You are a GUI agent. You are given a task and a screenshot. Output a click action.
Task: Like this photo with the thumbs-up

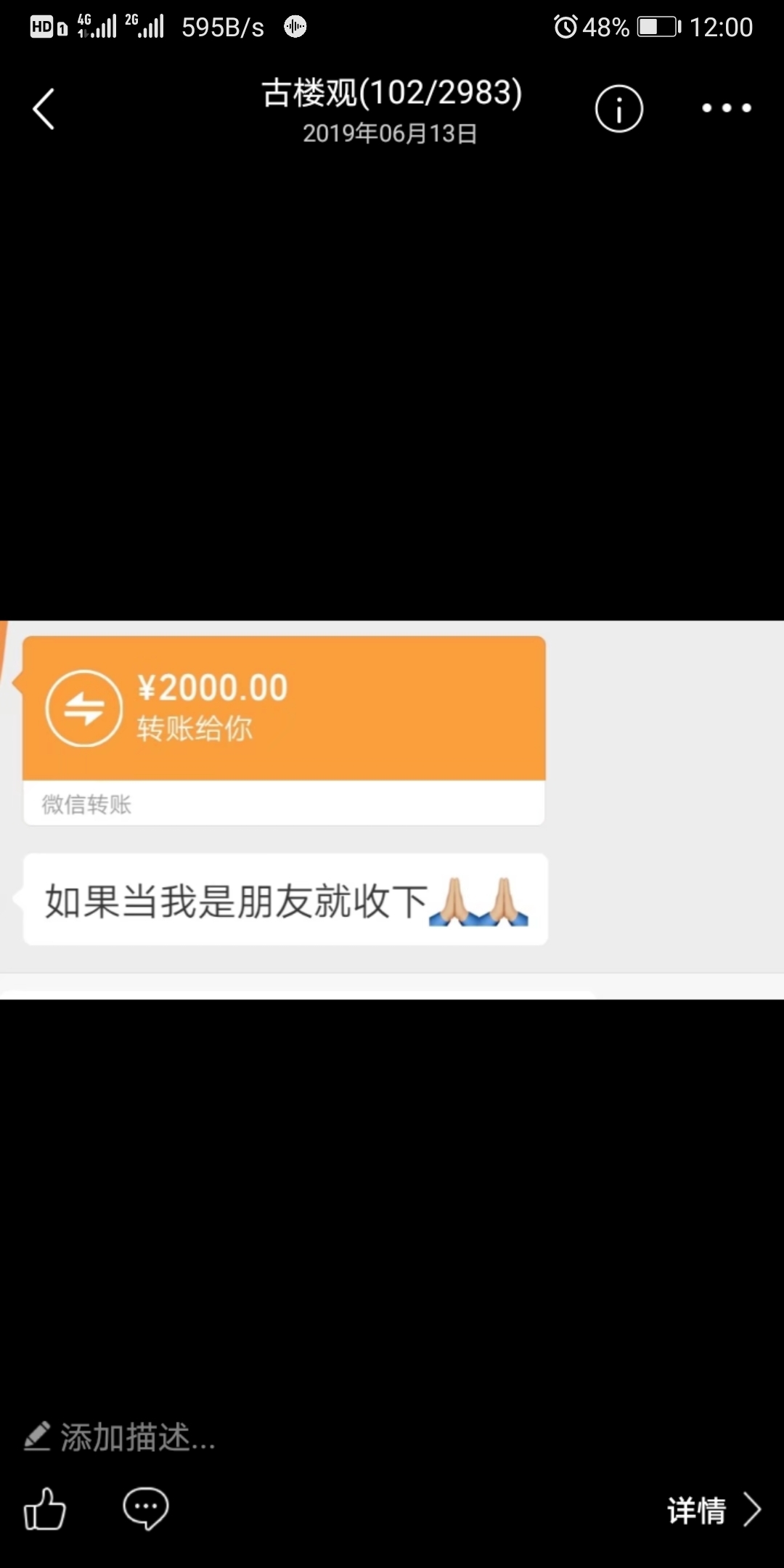click(x=44, y=1509)
